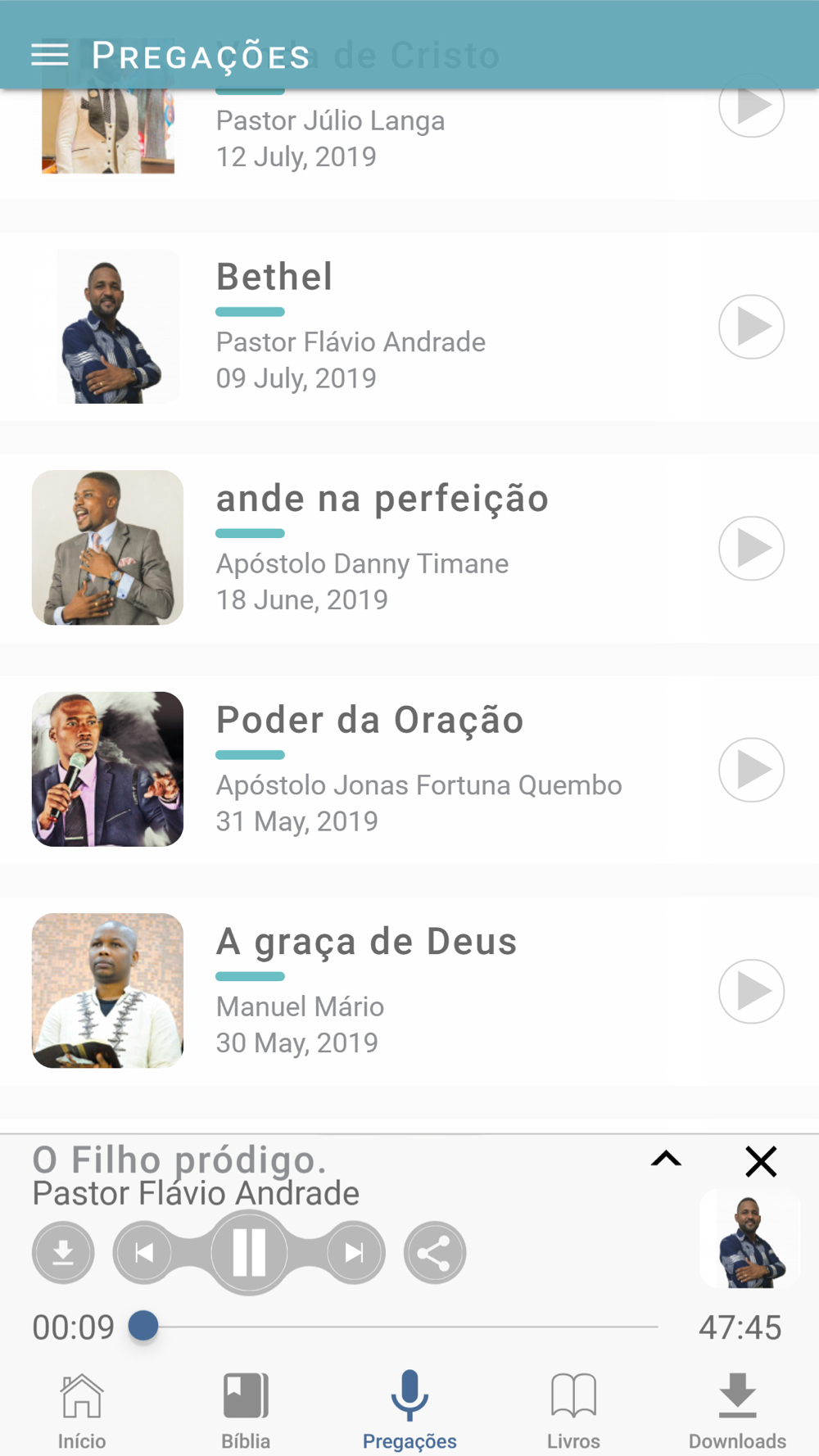Close the mini audio player
Image resolution: width=819 pixels, height=1456 pixels.
click(761, 1161)
